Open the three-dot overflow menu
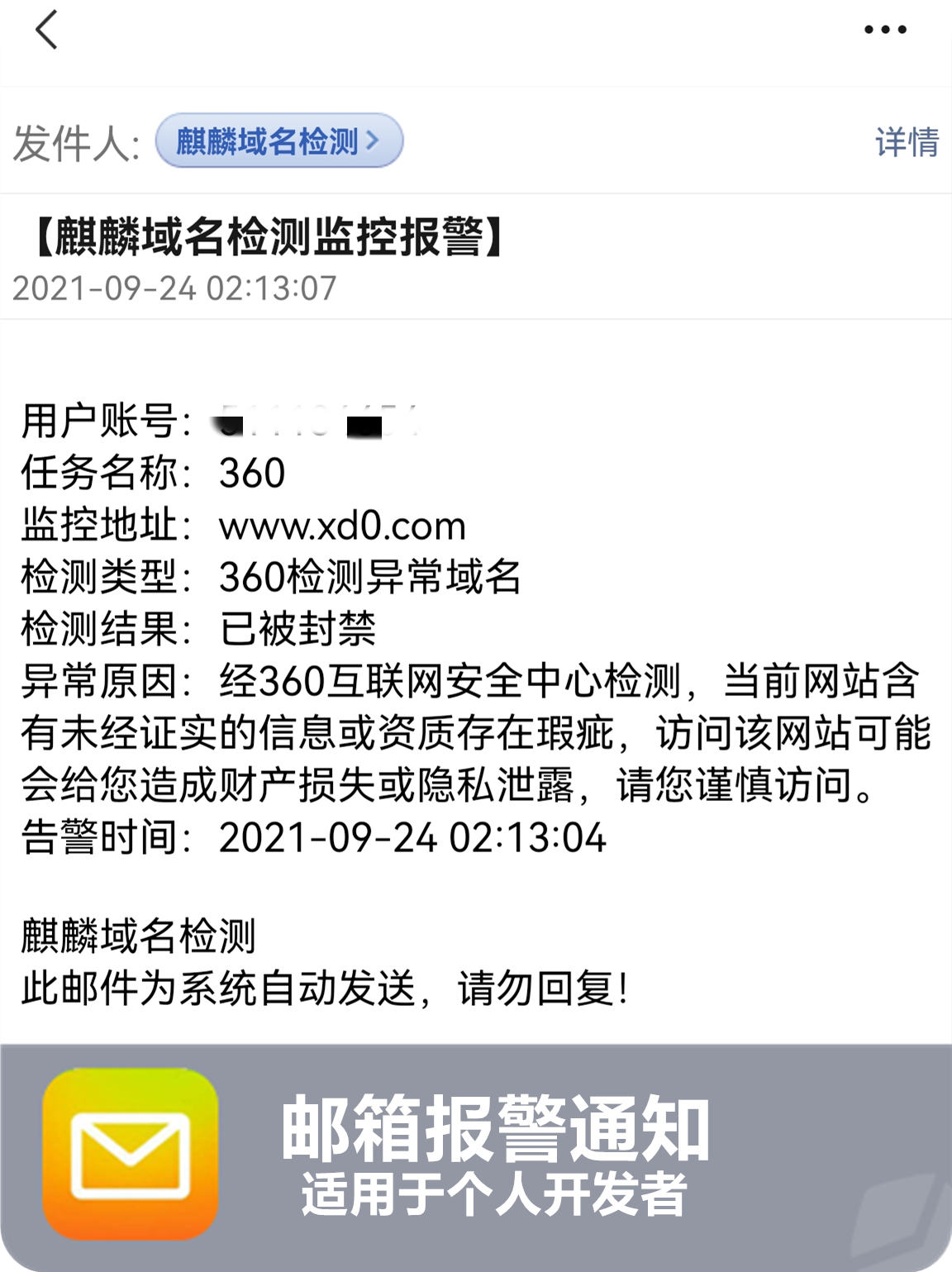The image size is (952, 1272). 885,31
